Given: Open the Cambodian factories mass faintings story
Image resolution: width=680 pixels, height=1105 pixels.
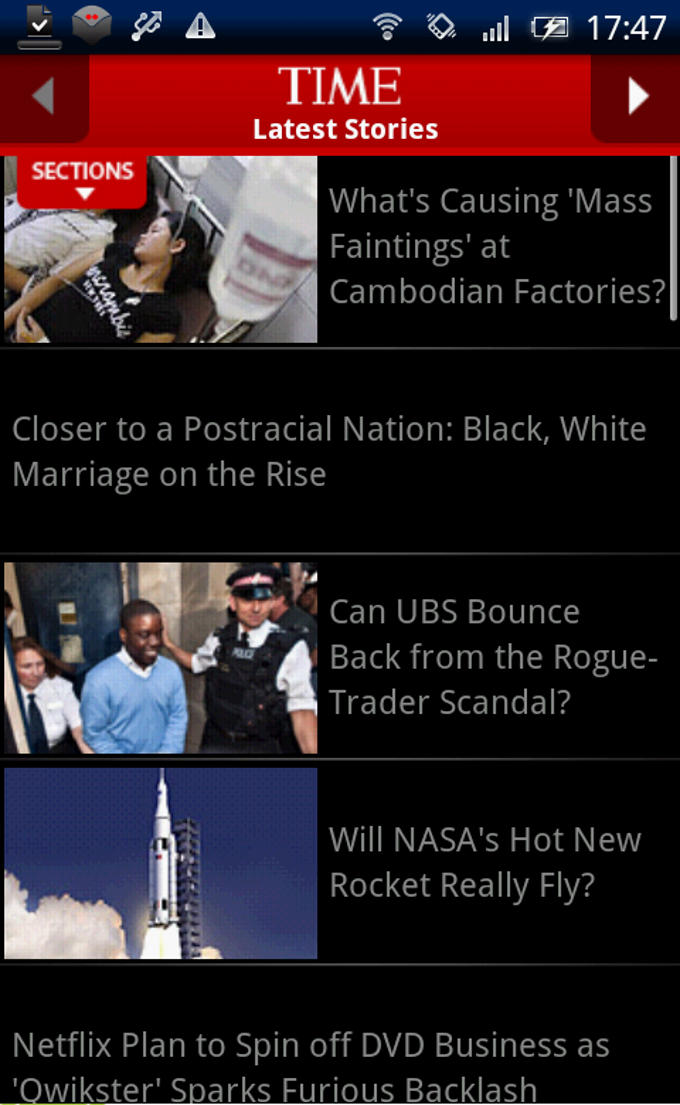Looking at the screenshot, I should [496, 247].
